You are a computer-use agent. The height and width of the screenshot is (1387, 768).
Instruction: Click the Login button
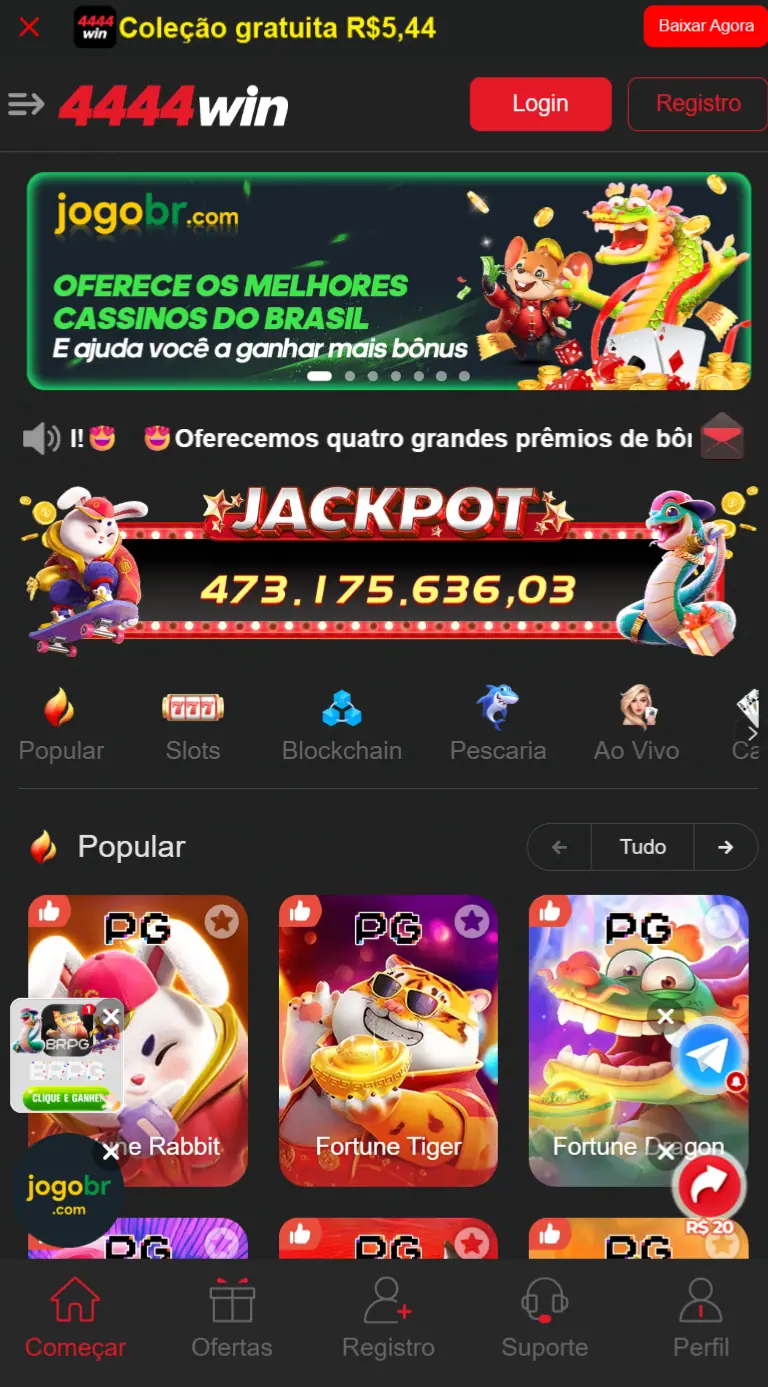(540, 103)
